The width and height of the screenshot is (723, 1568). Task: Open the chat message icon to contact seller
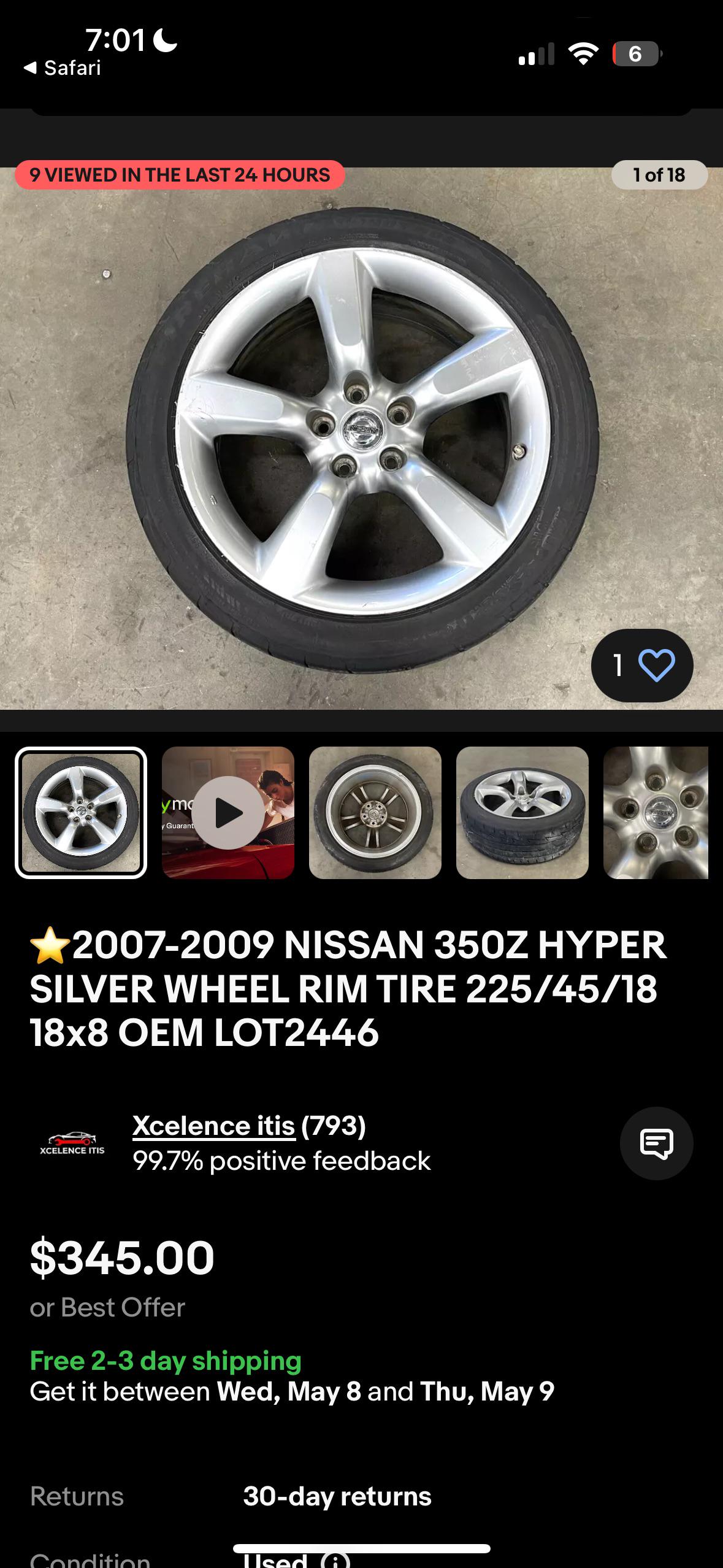pos(656,1143)
